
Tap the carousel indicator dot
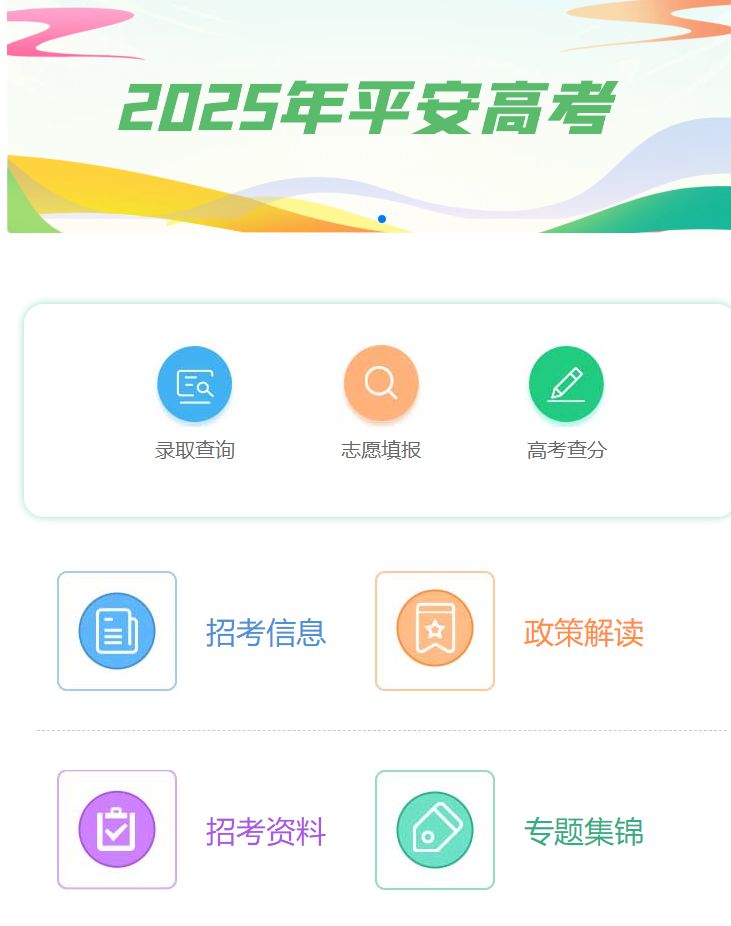[382, 217]
